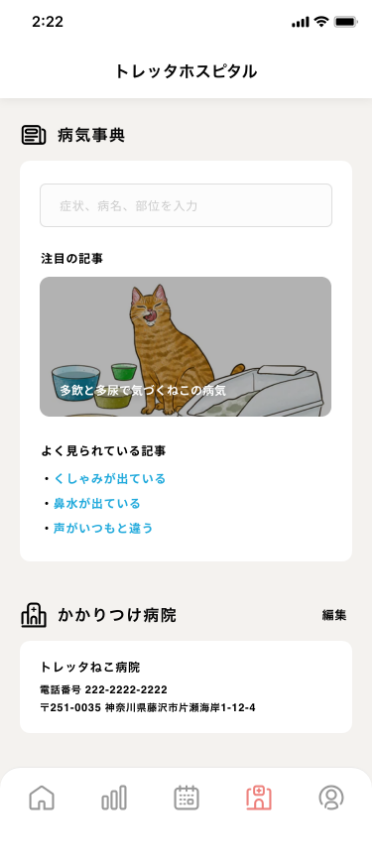Open the calendar tab
The height and width of the screenshot is (850, 372).
click(186, 798)
